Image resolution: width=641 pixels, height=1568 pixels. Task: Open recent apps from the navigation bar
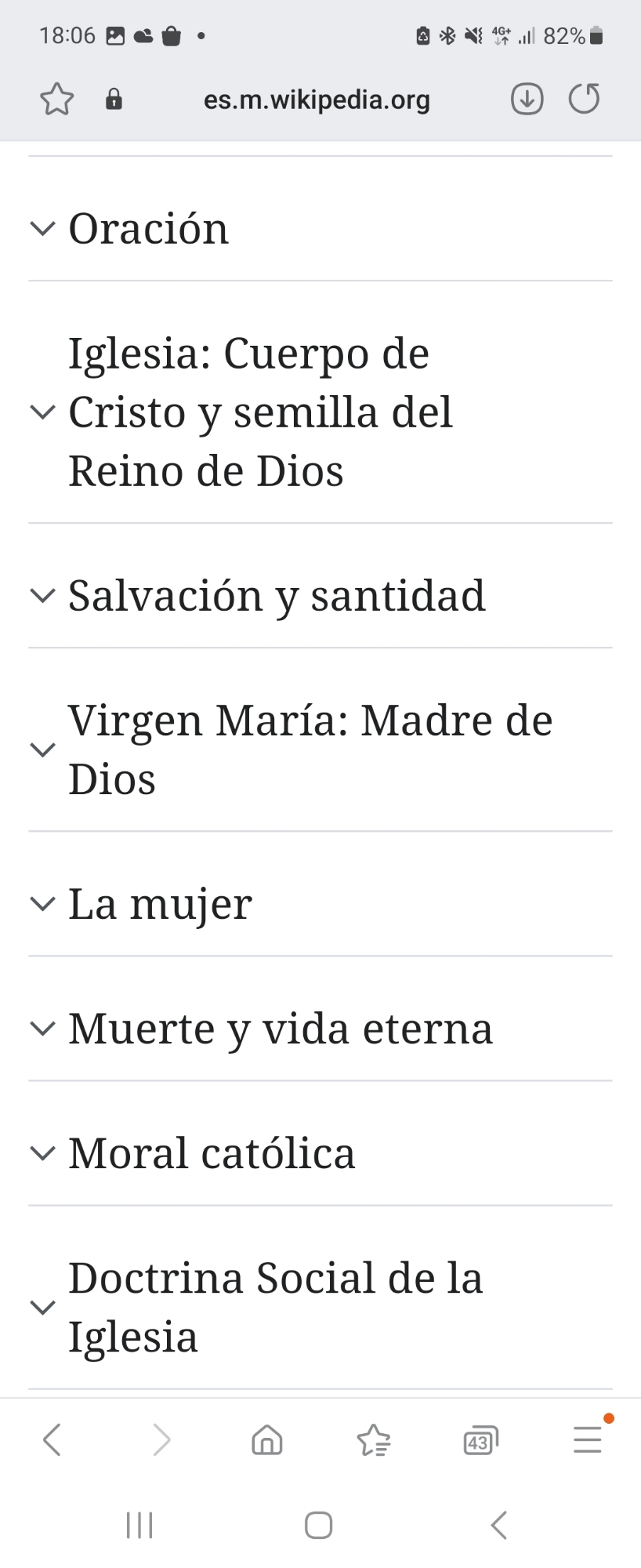tap(139, 1525)
